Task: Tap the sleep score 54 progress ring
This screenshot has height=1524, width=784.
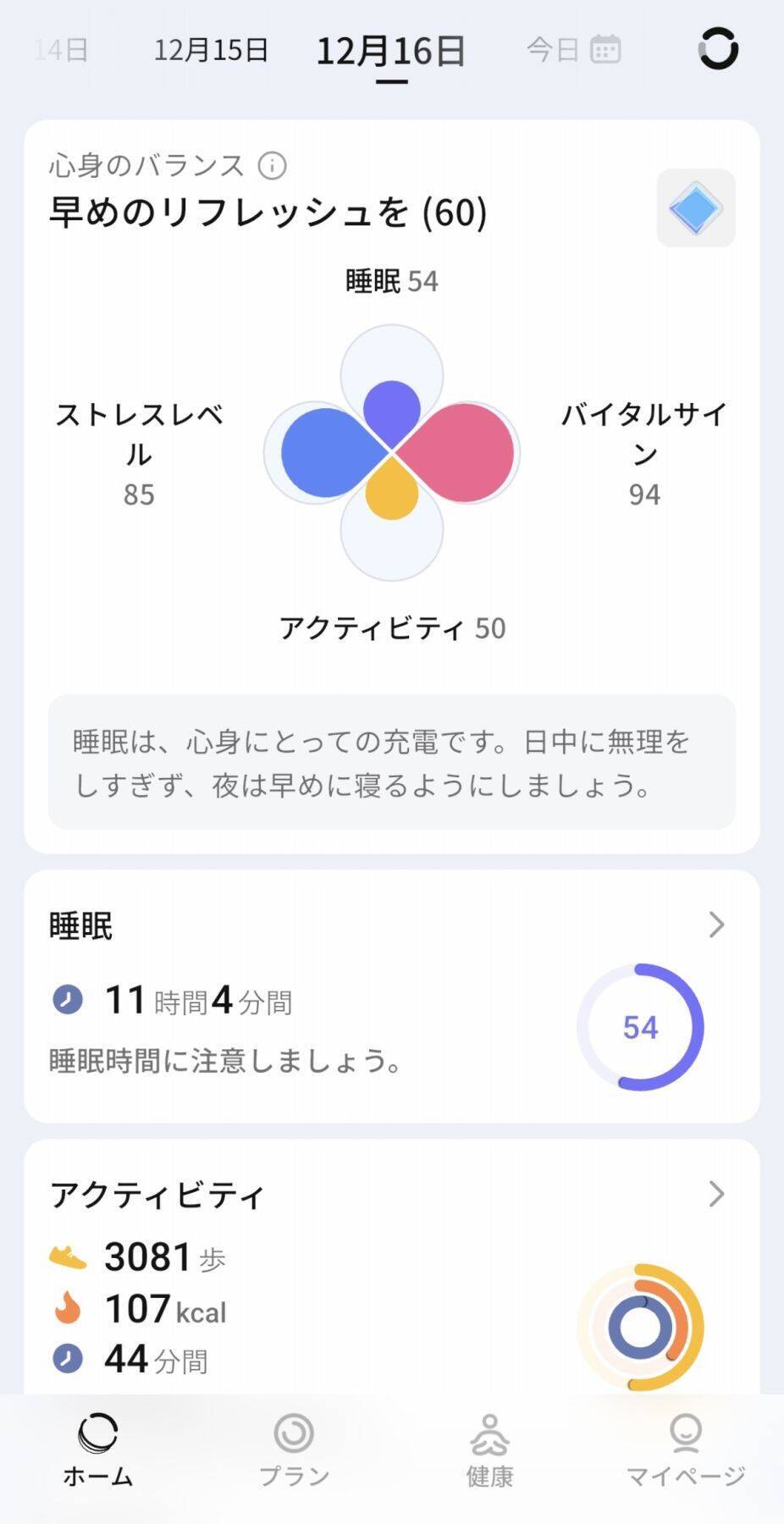Action: (x=642, y=1027)
